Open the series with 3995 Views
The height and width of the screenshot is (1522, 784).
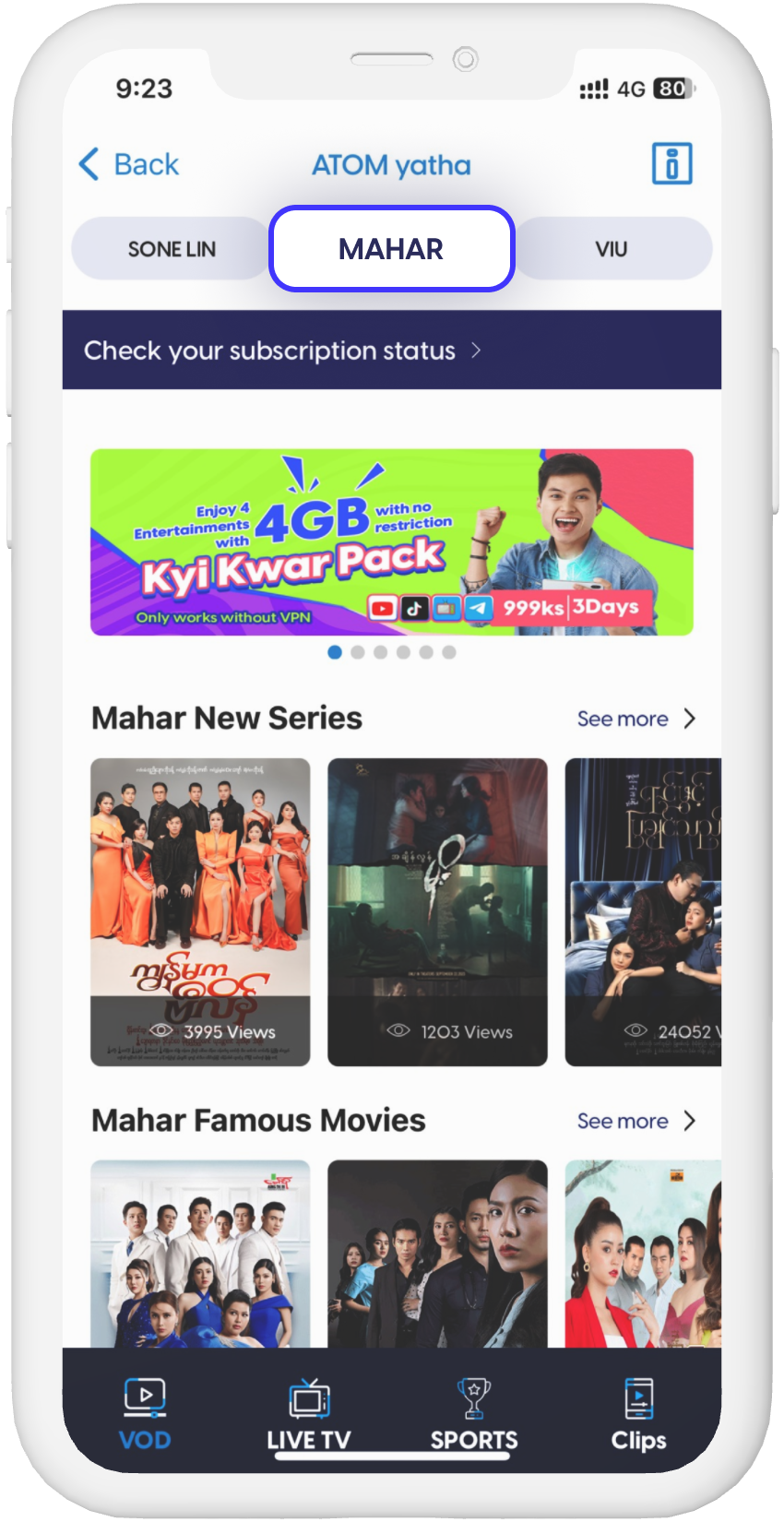coord(200,911)
